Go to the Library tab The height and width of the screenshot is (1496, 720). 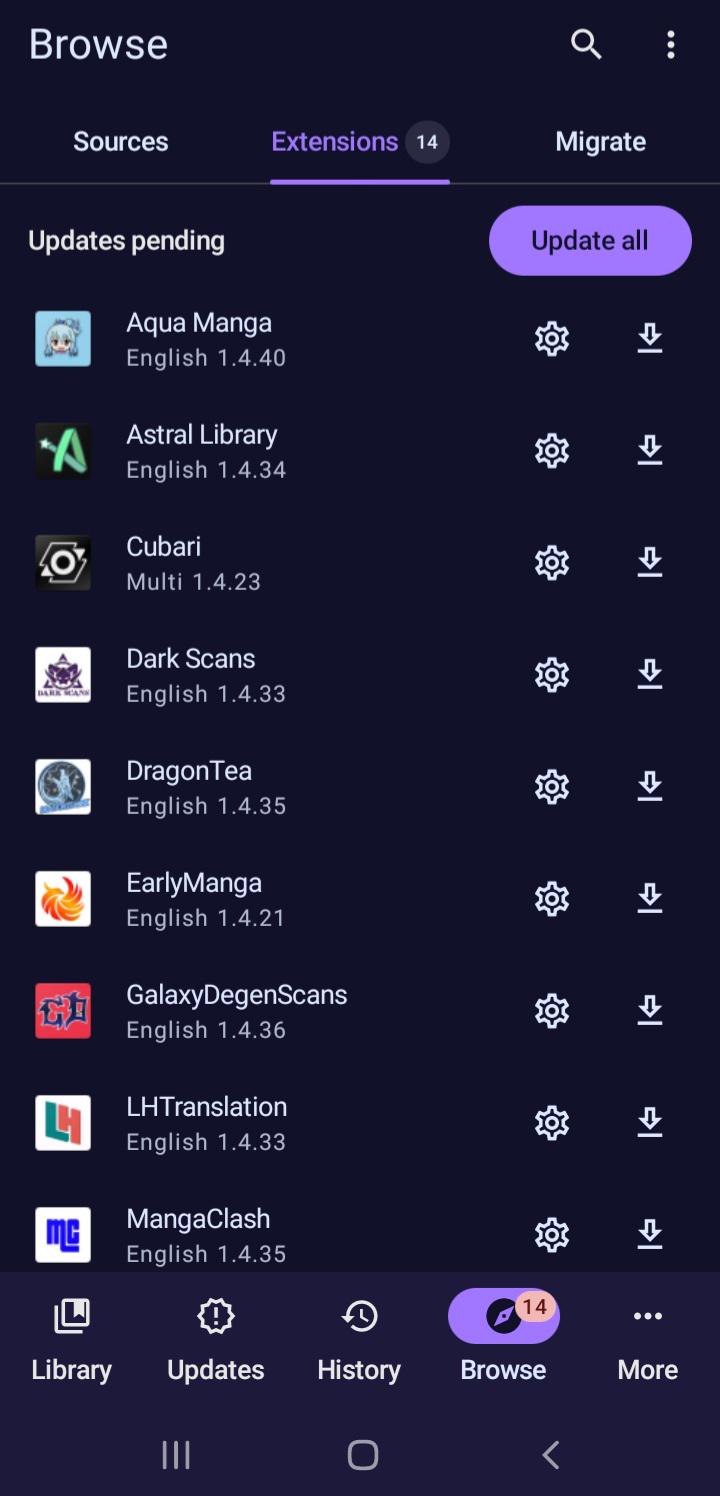point(71,1340)
